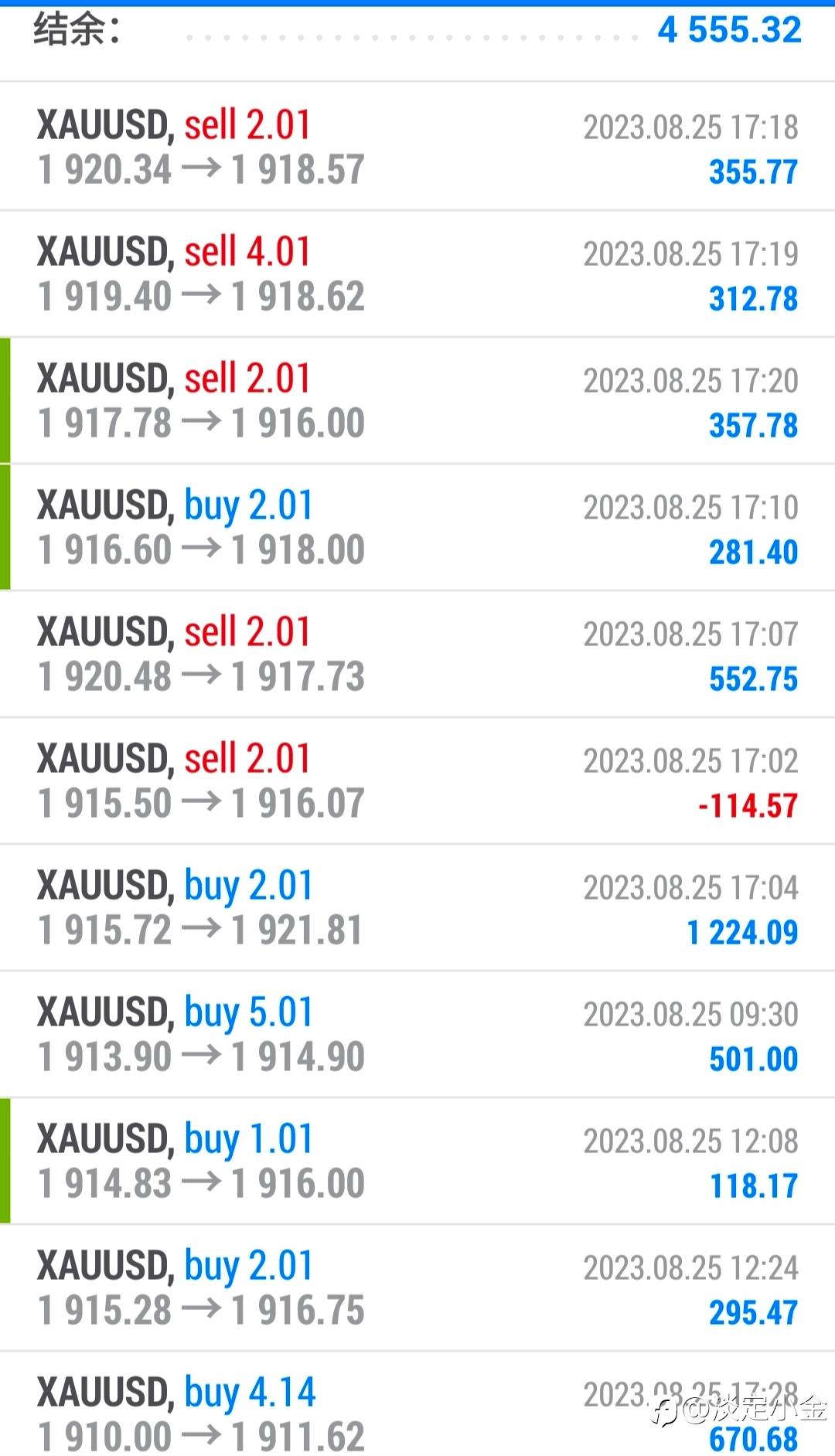The height and width of the screenshot is (1456, 835).
Task: Open the buy 4.14 trade at 1 910.00
Action: pos(417,1404)
